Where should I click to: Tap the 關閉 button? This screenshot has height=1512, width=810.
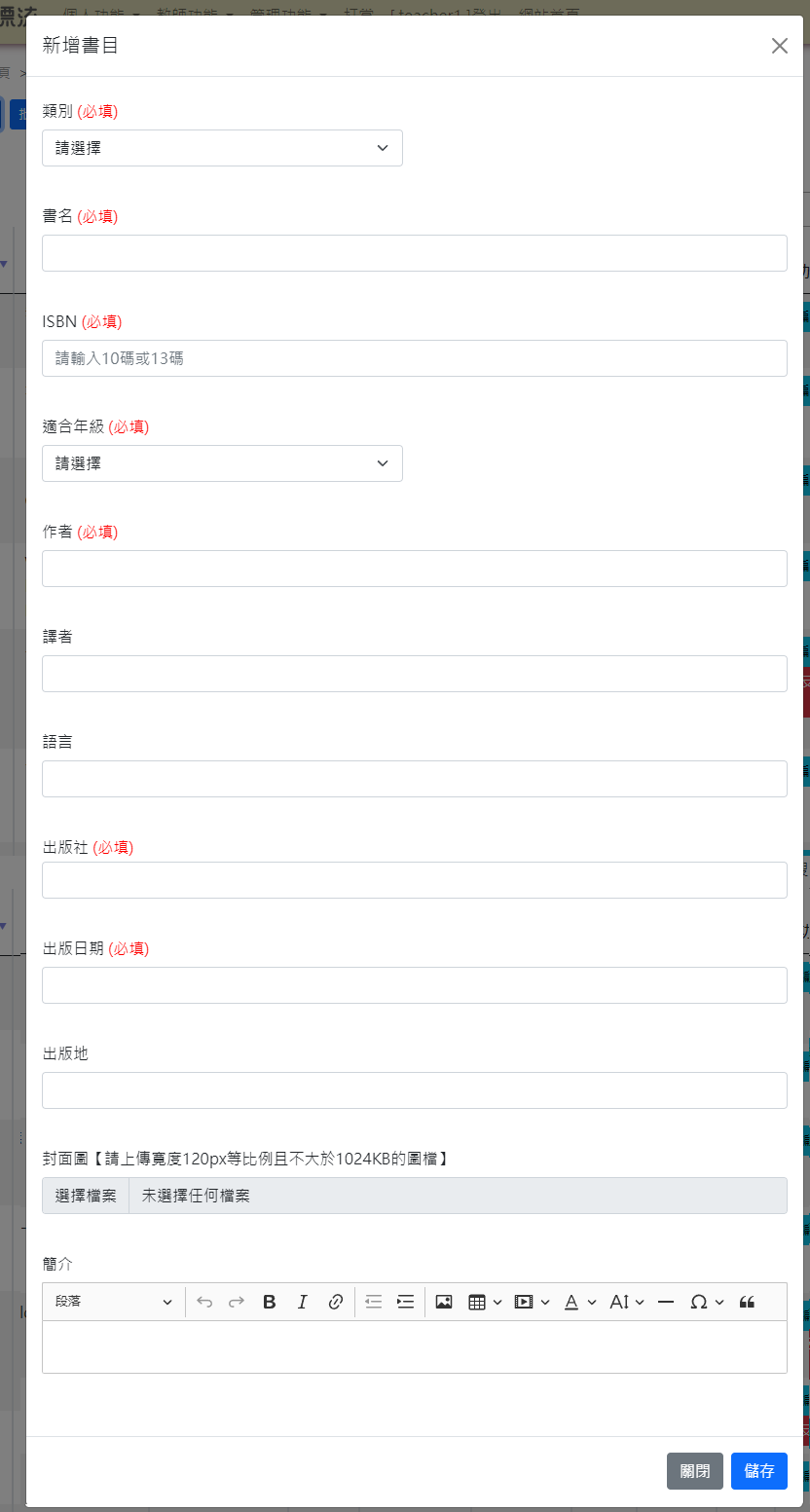(695, 1471)
